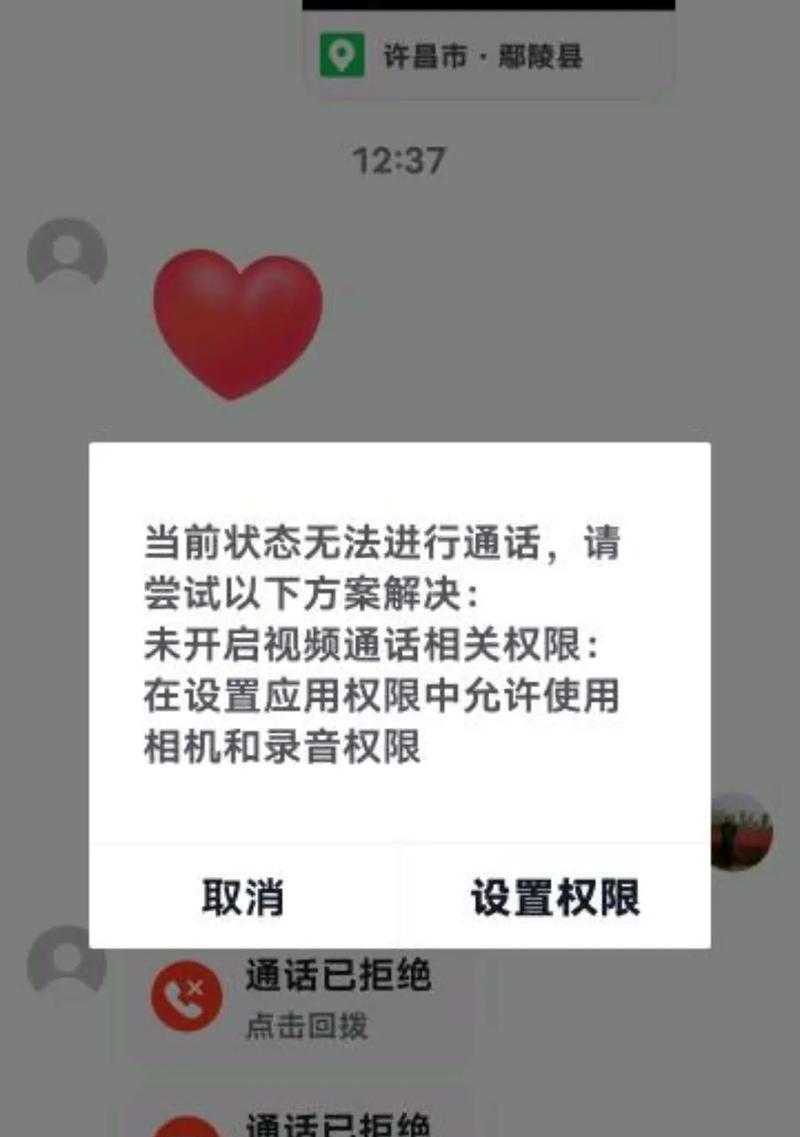
Task: Open 设置权限 to grant permissions
Action: click(x=555, y=897)
